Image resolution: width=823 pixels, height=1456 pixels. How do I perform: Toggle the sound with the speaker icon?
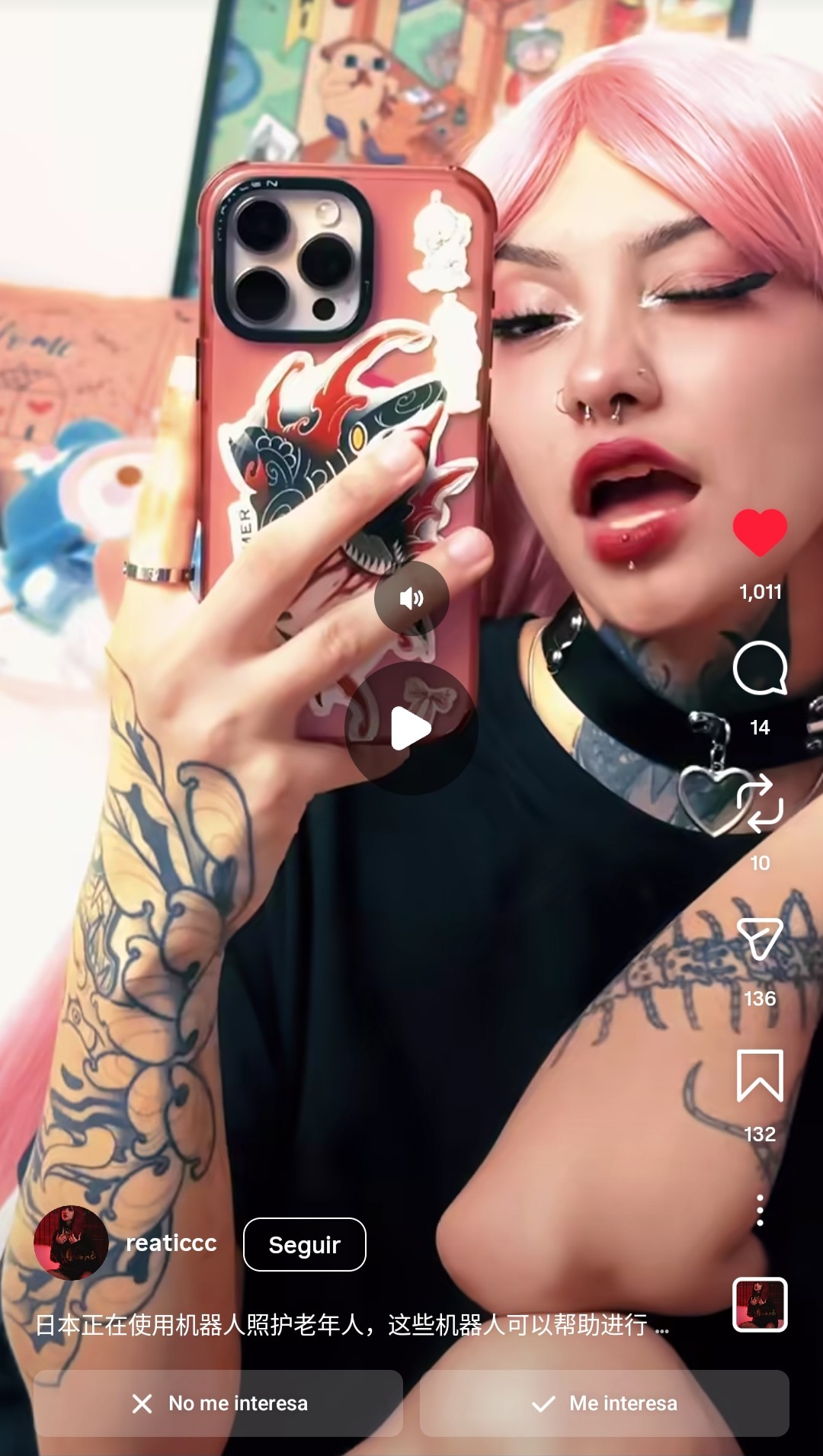pos(411,598)
